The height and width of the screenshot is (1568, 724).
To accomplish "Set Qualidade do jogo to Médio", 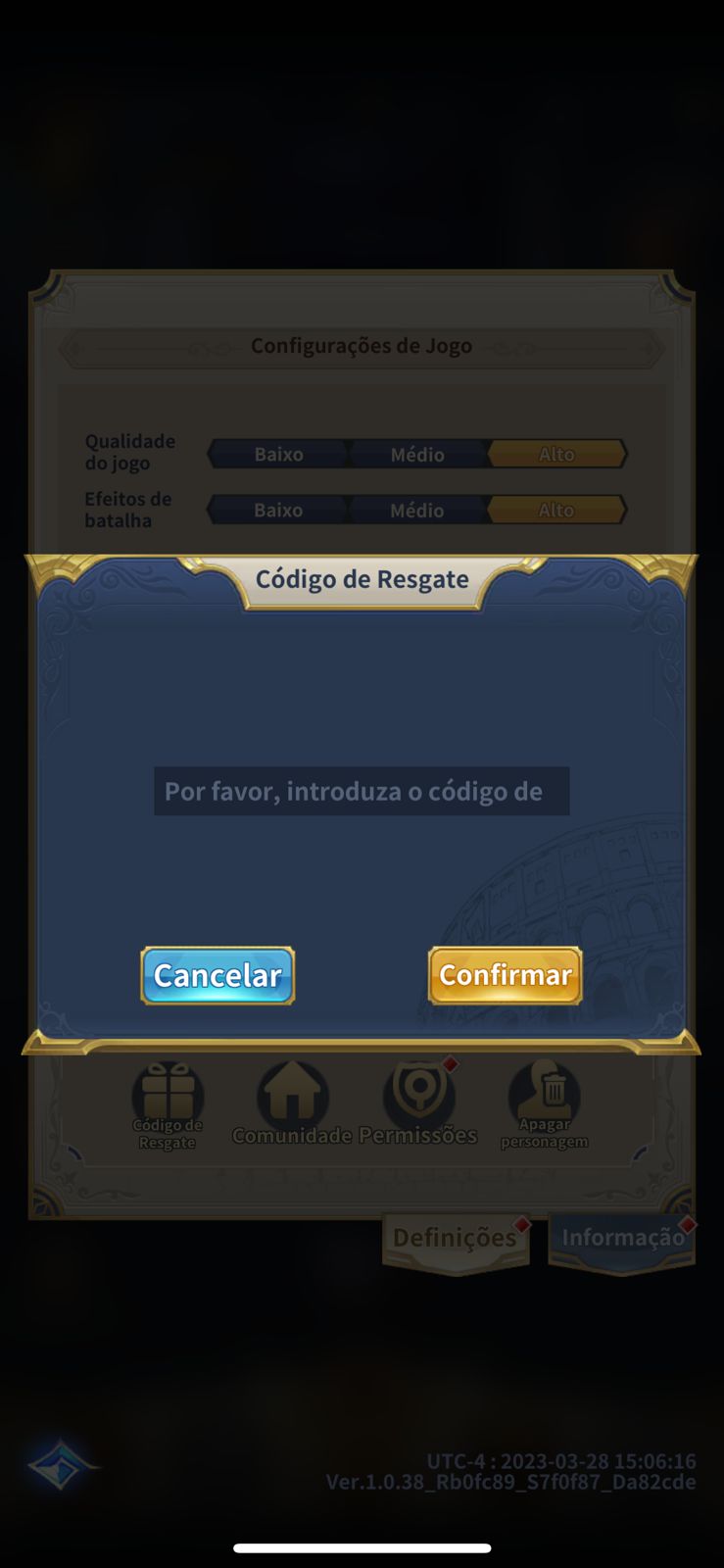I will click(x=416, y=454).
